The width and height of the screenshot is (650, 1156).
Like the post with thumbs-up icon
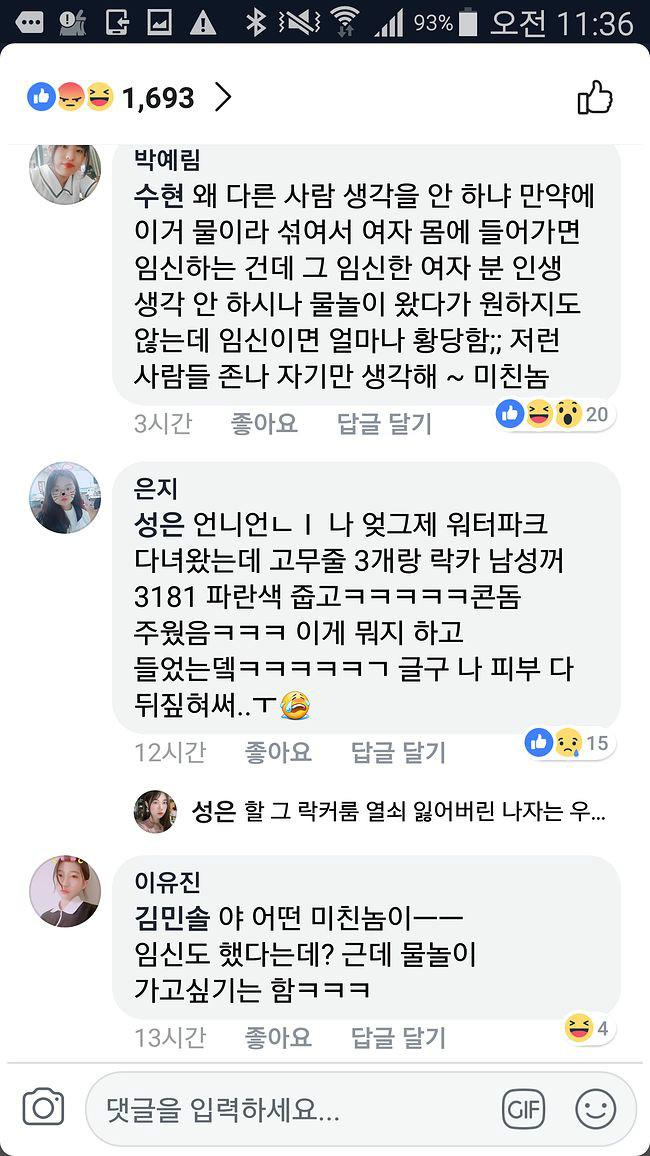click(595, 97)
